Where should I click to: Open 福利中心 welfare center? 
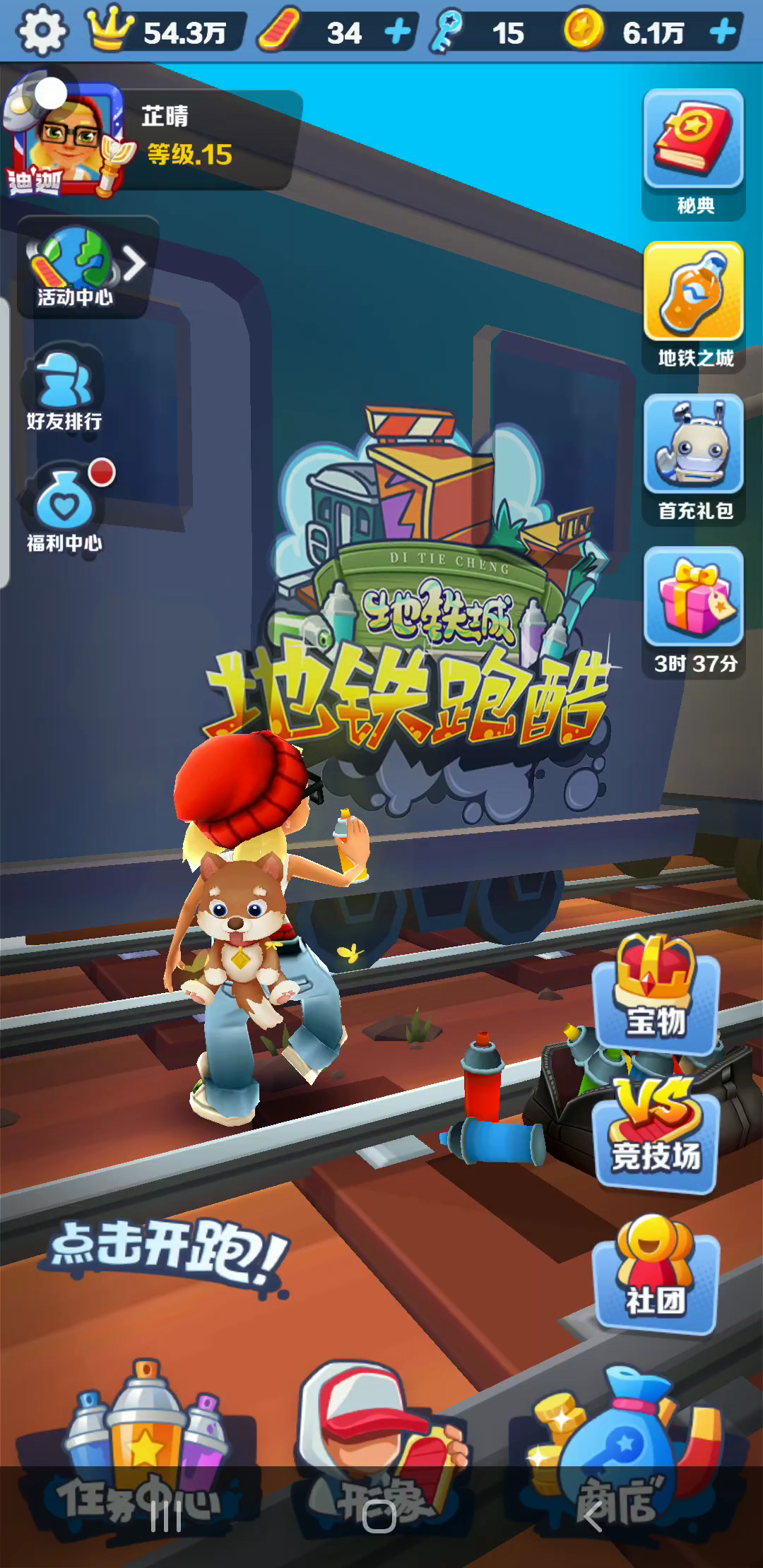pyautogui.click(x=64, y=510)
